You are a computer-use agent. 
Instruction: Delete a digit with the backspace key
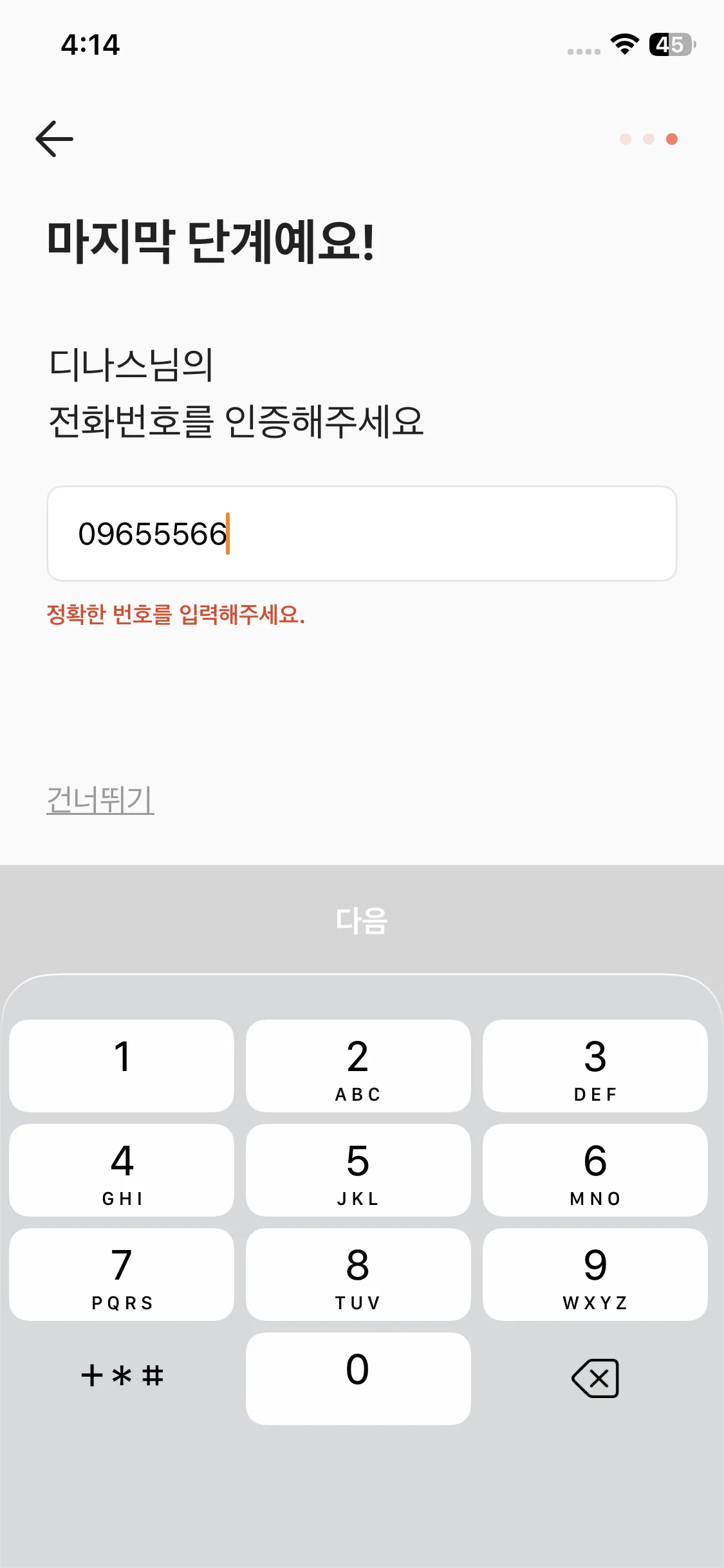[x=595, y=1378]
